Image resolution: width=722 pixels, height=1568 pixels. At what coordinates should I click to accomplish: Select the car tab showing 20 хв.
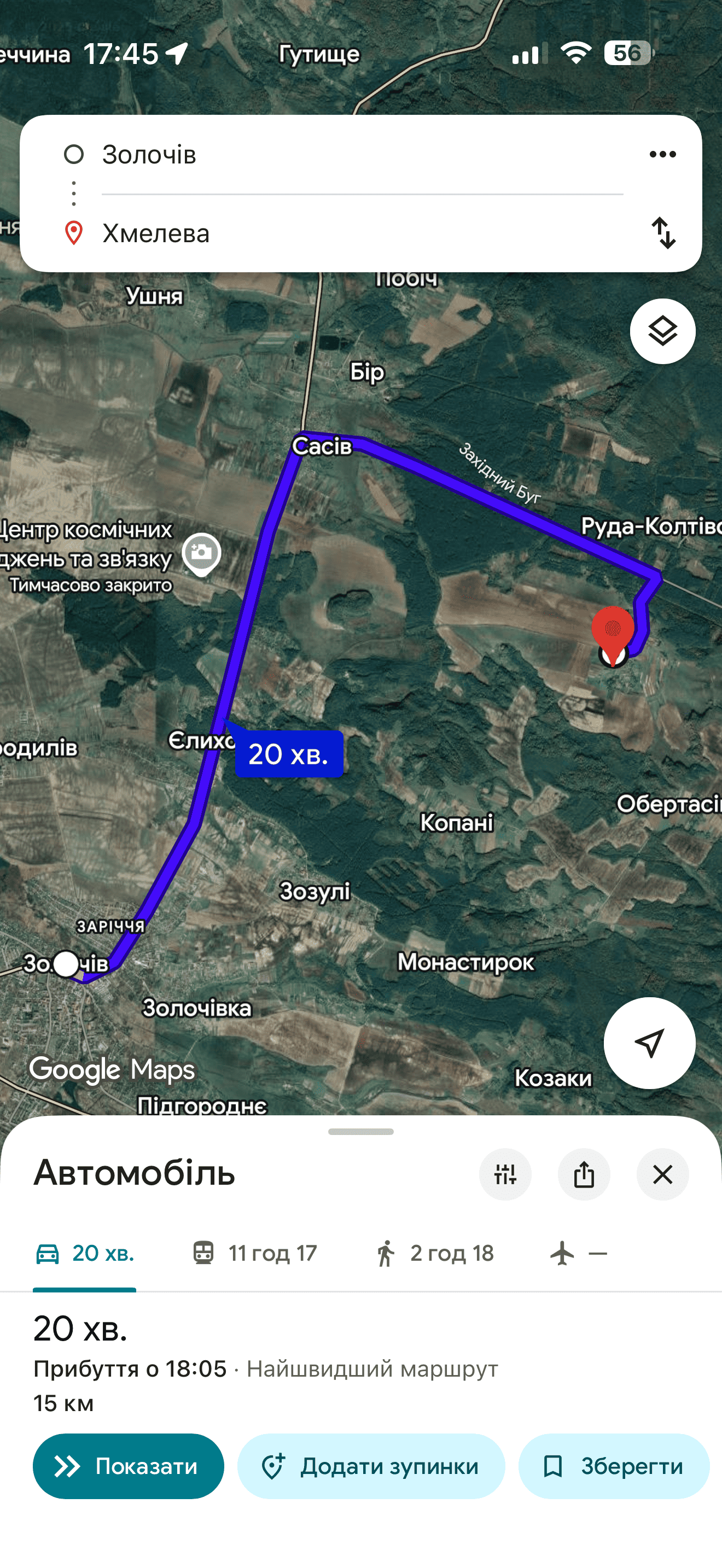tap(85, 1253)
